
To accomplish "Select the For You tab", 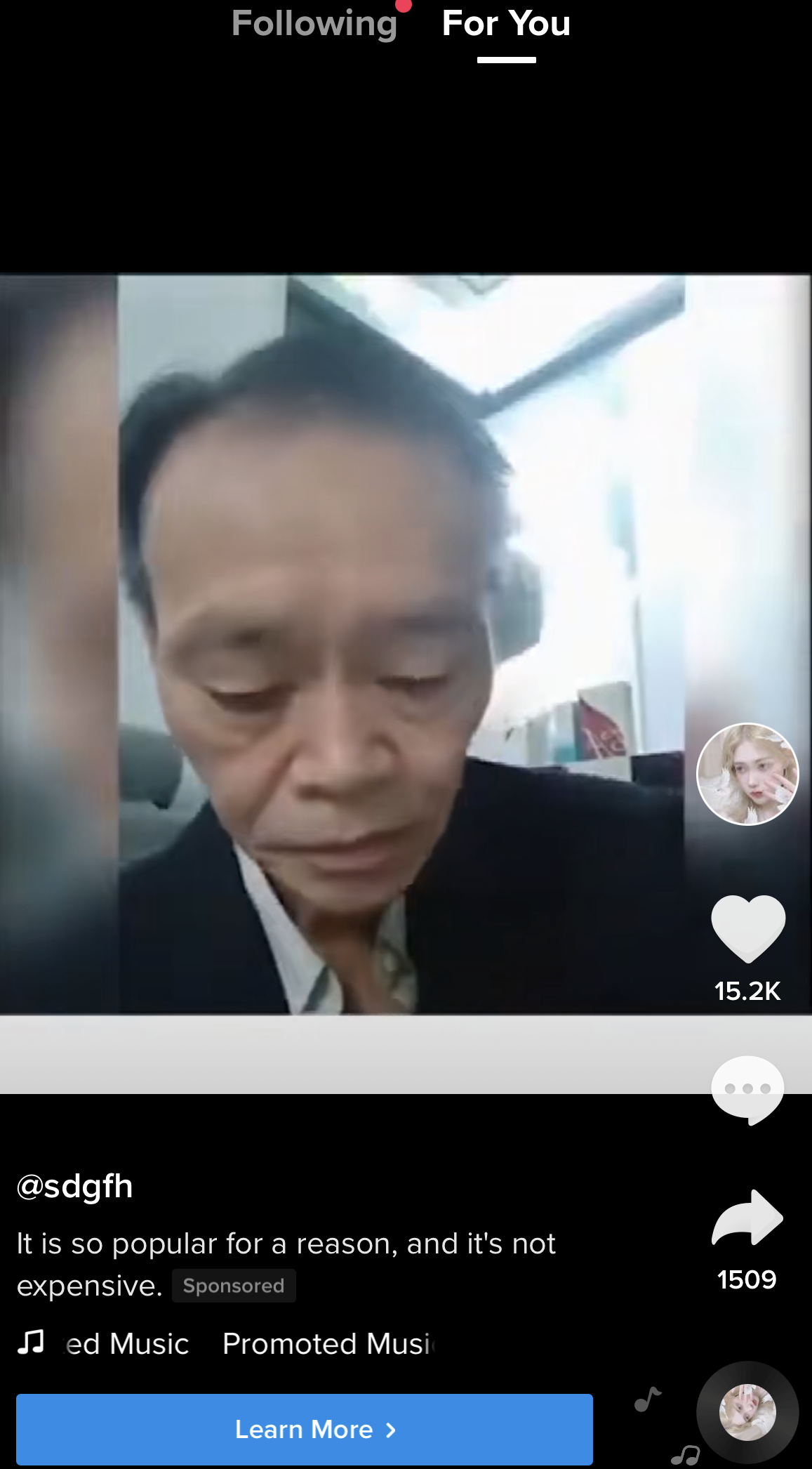I will (506, 24).
